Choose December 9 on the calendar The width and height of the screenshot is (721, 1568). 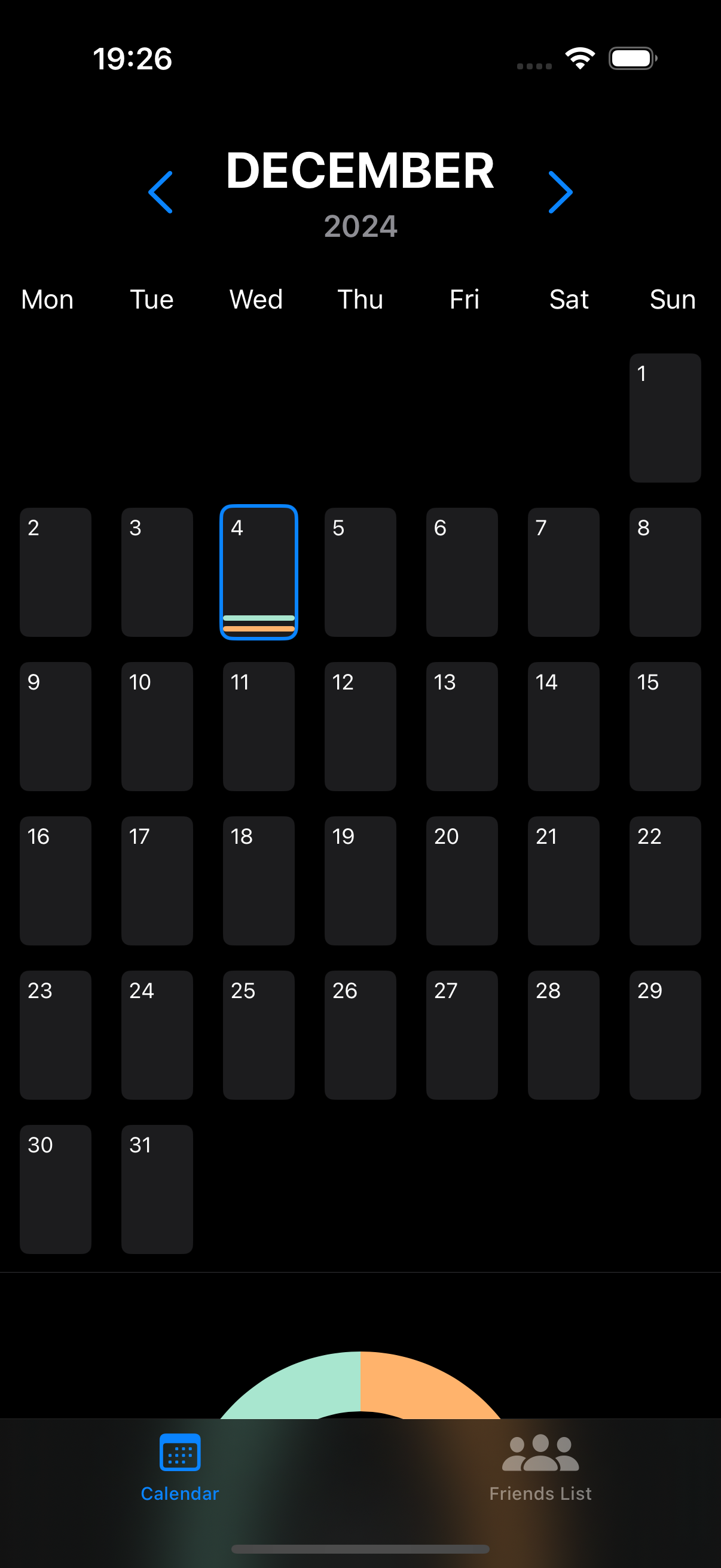point(56,727)
